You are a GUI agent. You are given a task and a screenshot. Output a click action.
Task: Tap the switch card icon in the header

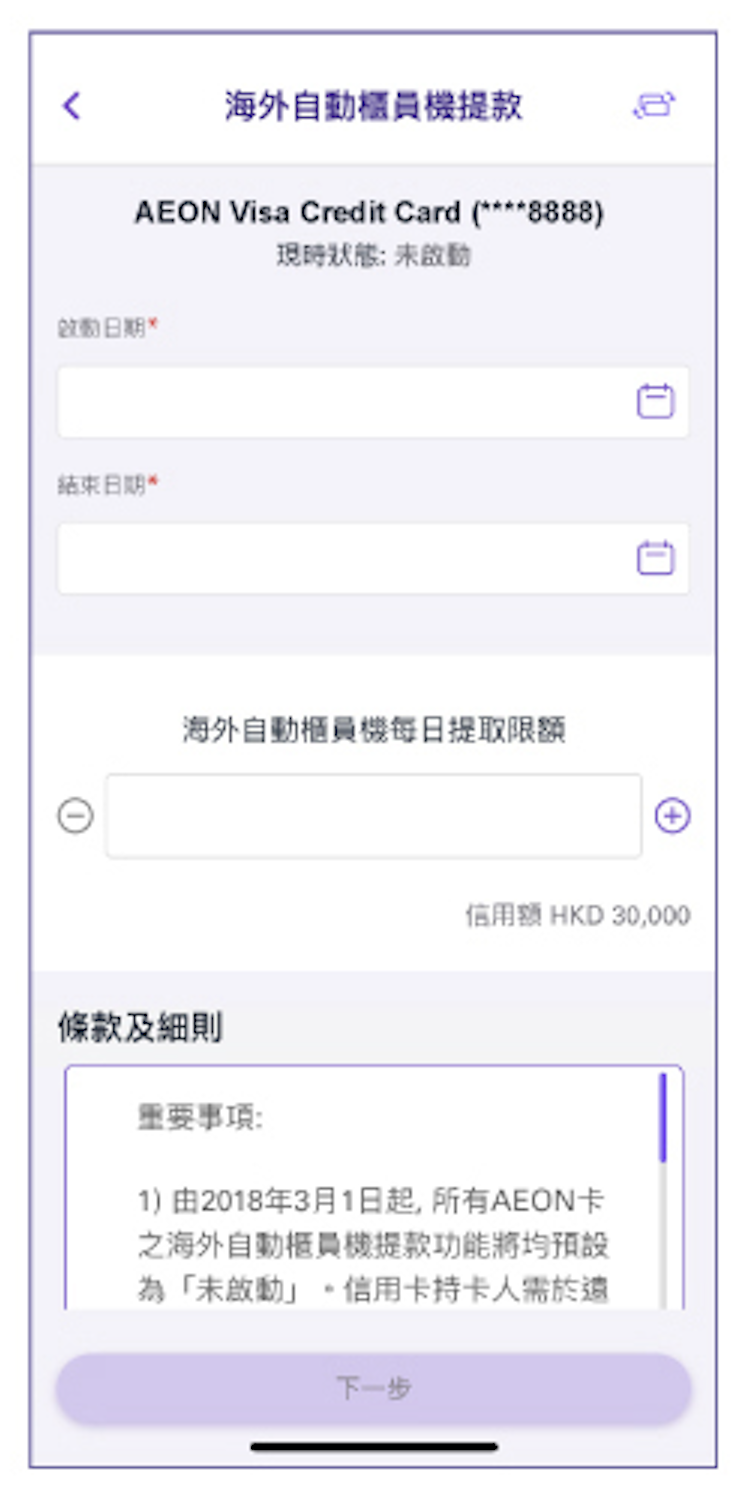click(655, 105)
